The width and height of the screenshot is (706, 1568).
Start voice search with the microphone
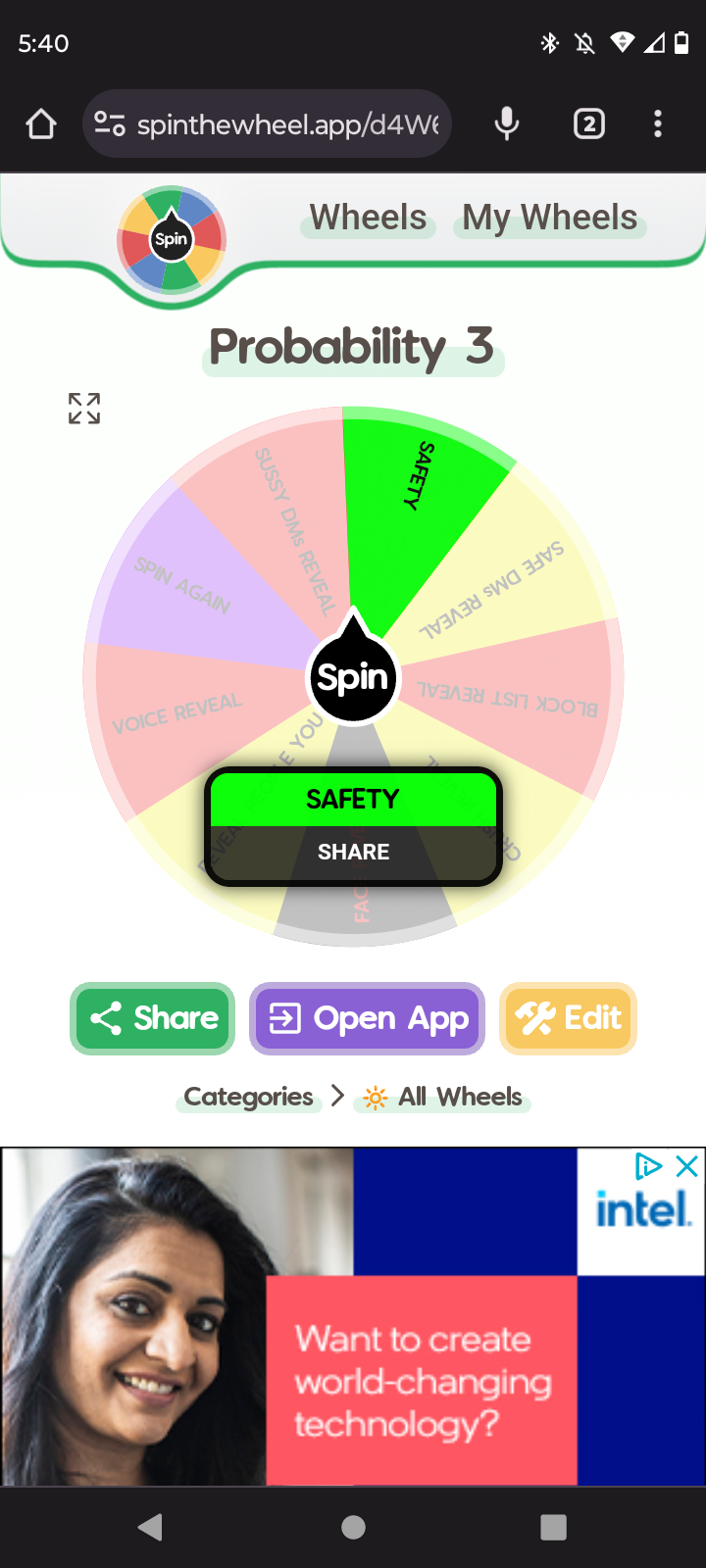(x=507, y=123)
